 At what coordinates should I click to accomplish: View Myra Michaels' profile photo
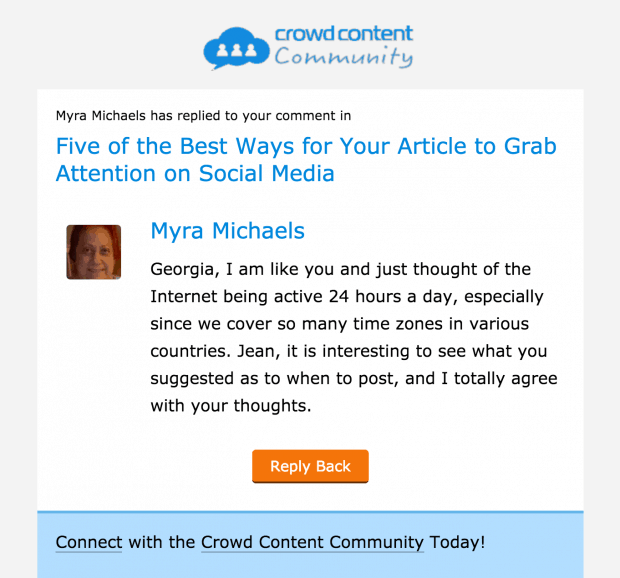coord(94,252)
